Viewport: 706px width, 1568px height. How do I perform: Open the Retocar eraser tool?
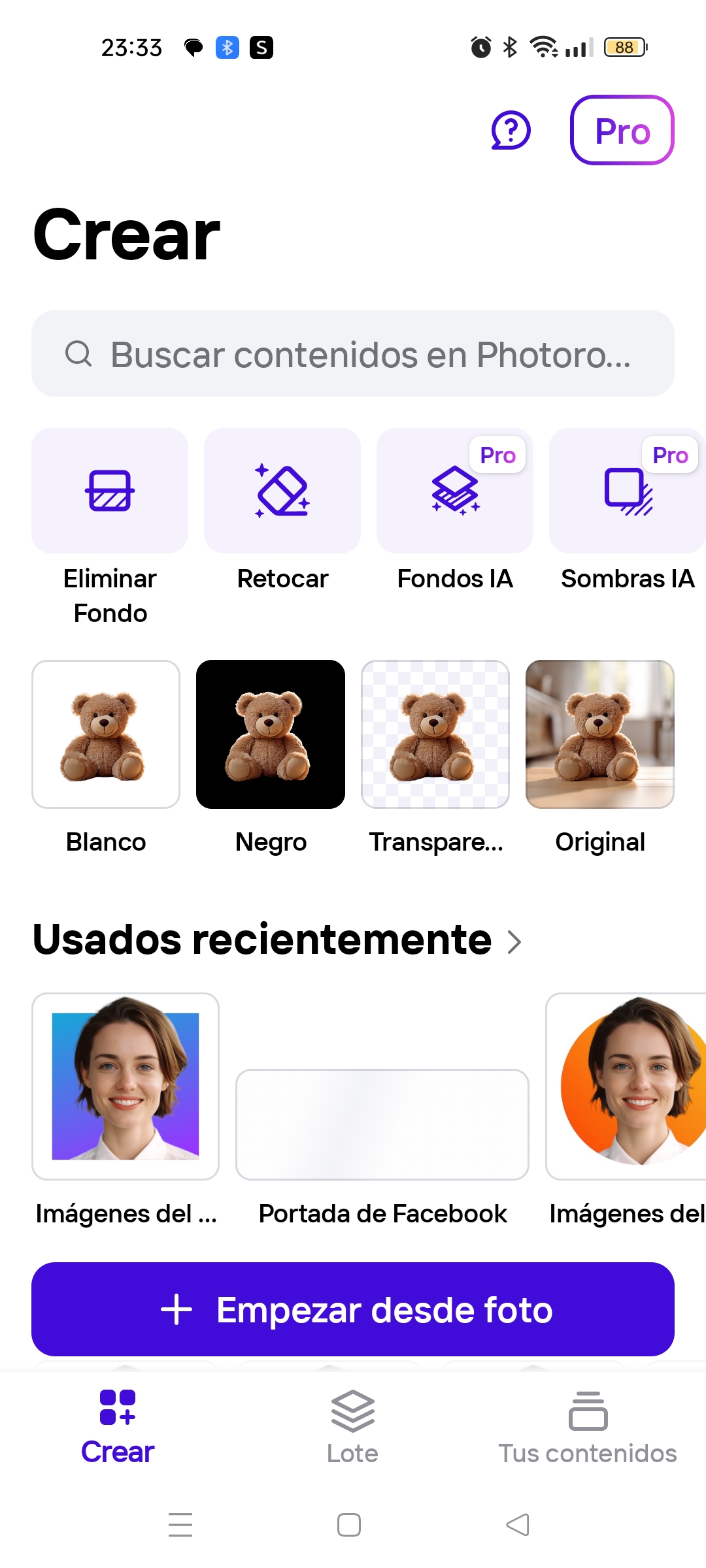click(282, 490)
